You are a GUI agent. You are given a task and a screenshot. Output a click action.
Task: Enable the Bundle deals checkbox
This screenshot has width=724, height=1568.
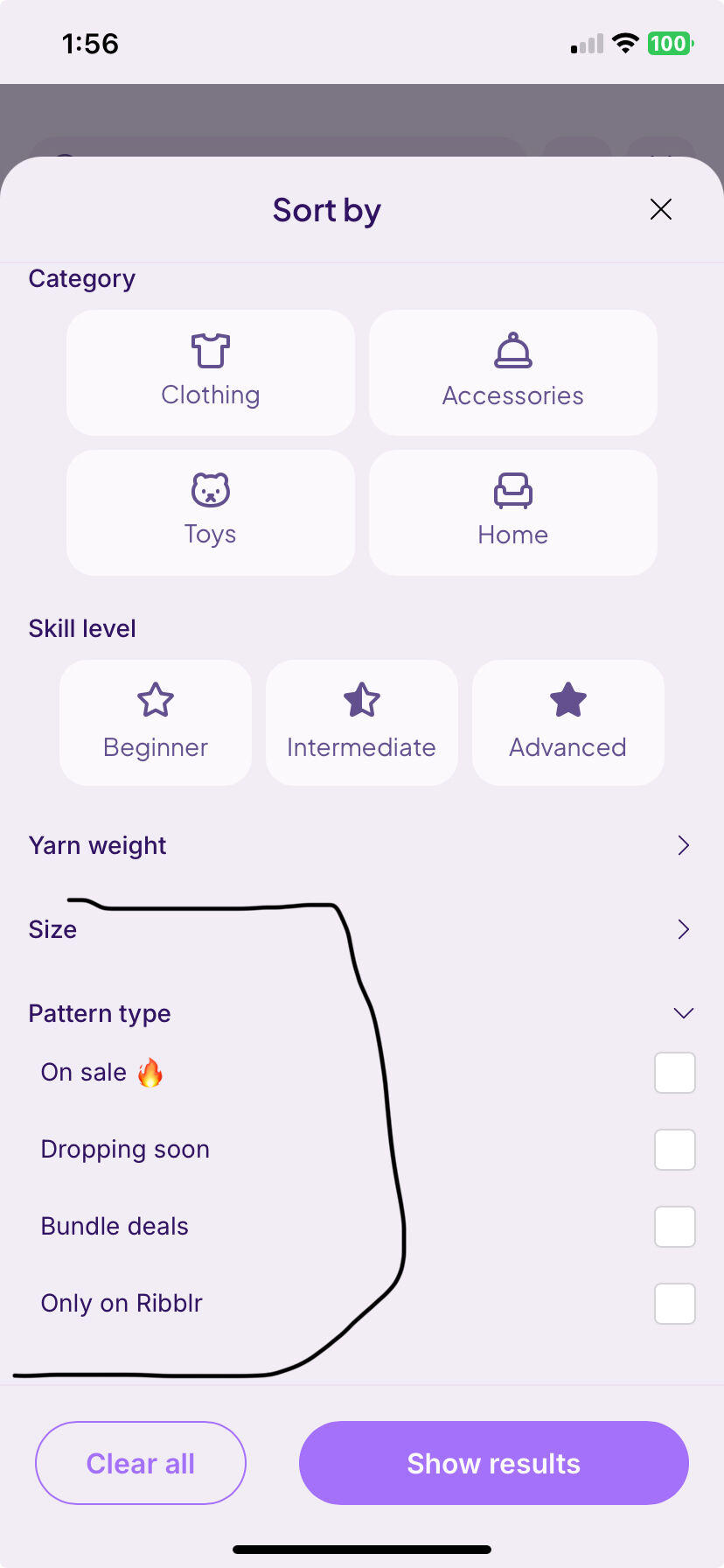[675, 1227]
